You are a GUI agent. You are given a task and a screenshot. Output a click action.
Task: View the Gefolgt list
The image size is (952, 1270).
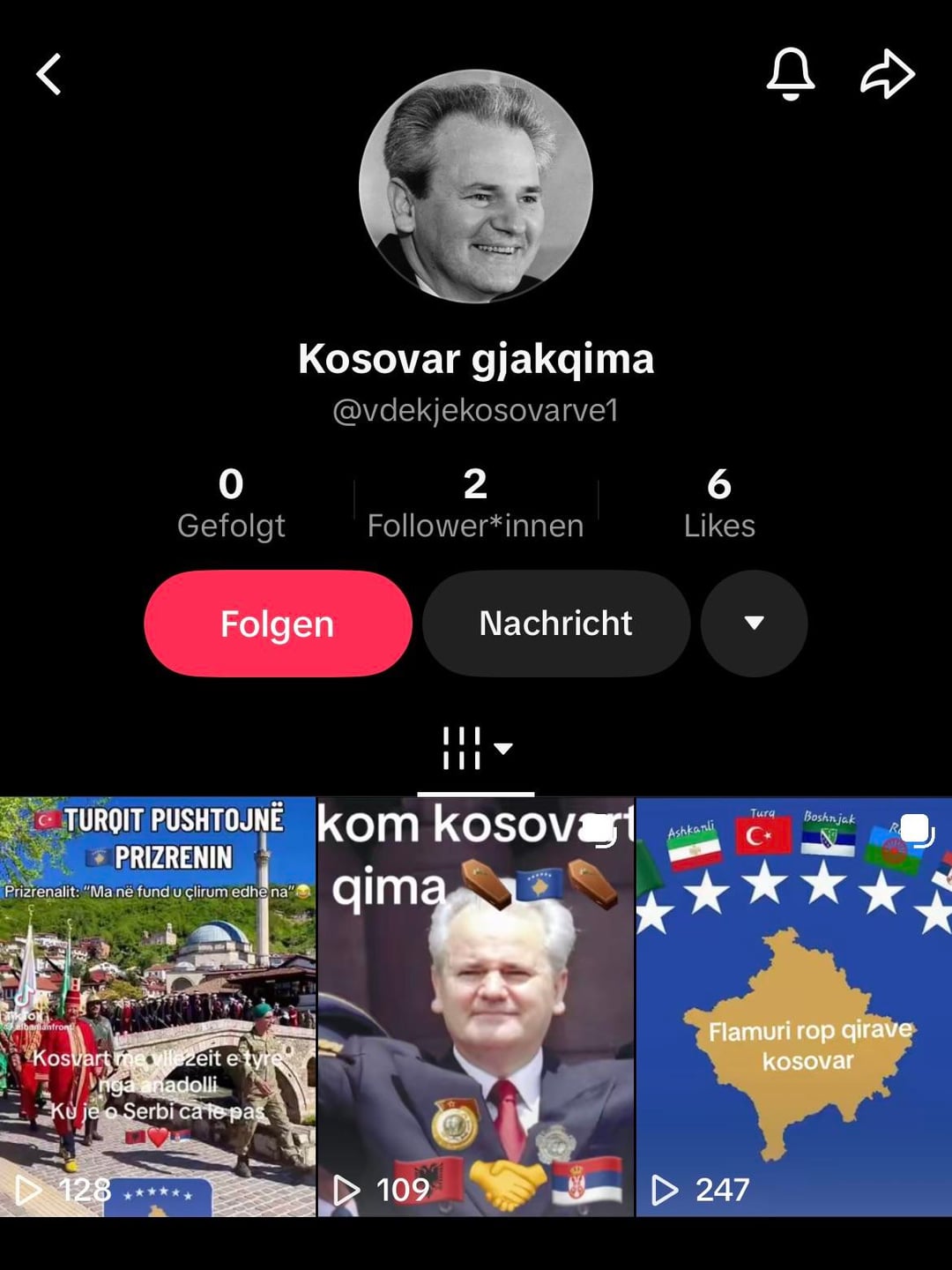coord(231,504)
